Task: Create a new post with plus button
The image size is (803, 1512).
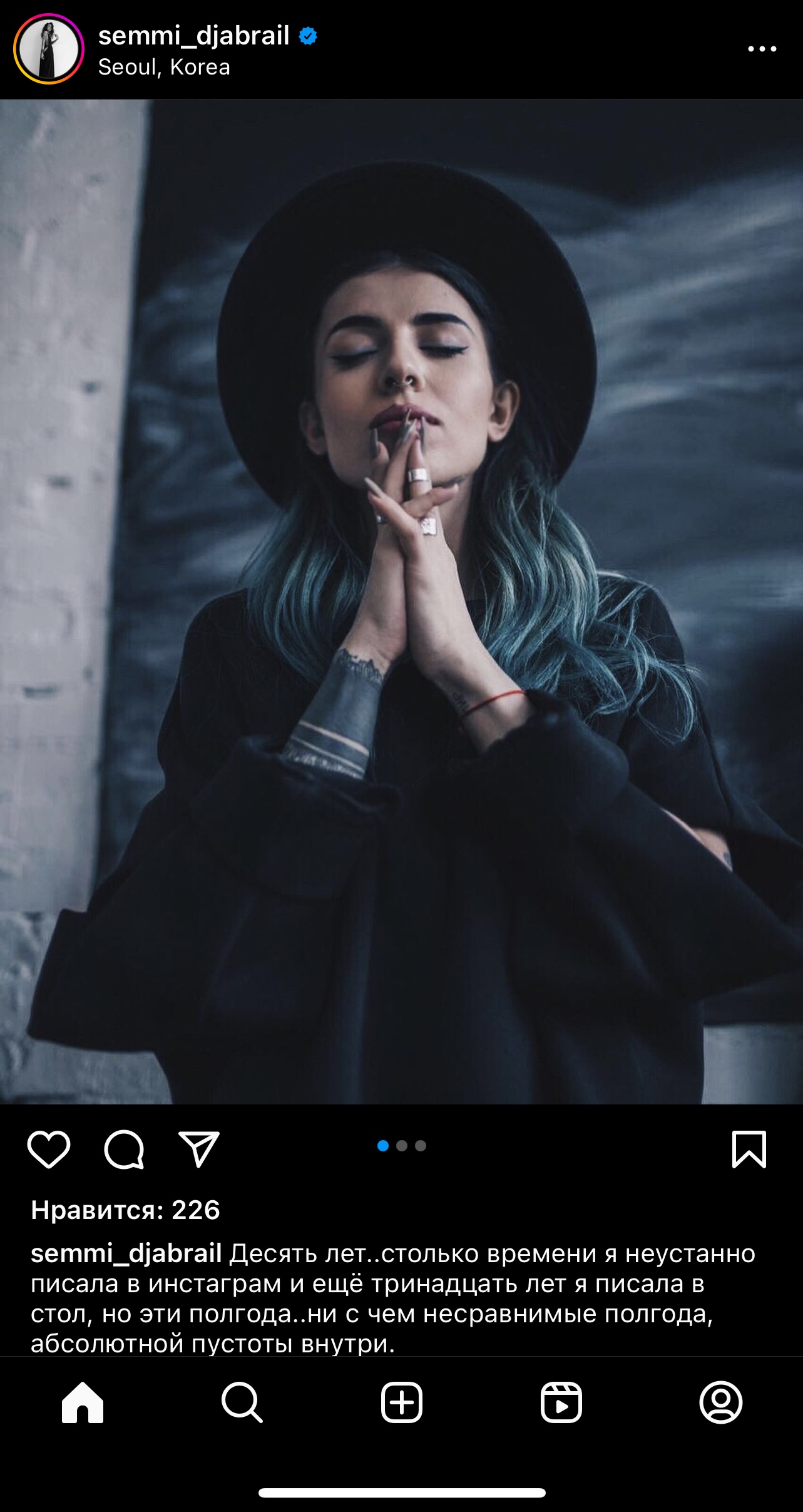Action: point(402,1402)
